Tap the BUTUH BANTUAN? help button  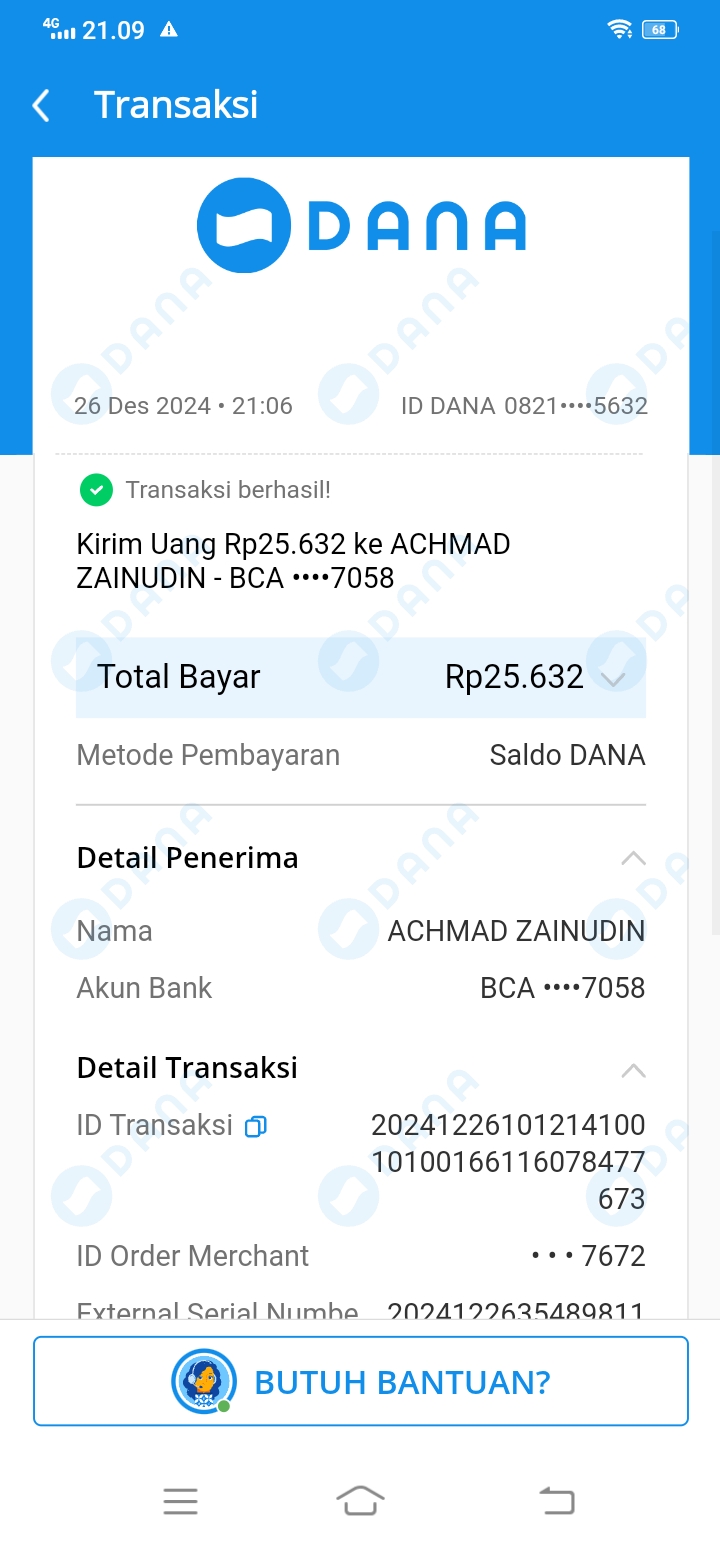(361, 1381)
